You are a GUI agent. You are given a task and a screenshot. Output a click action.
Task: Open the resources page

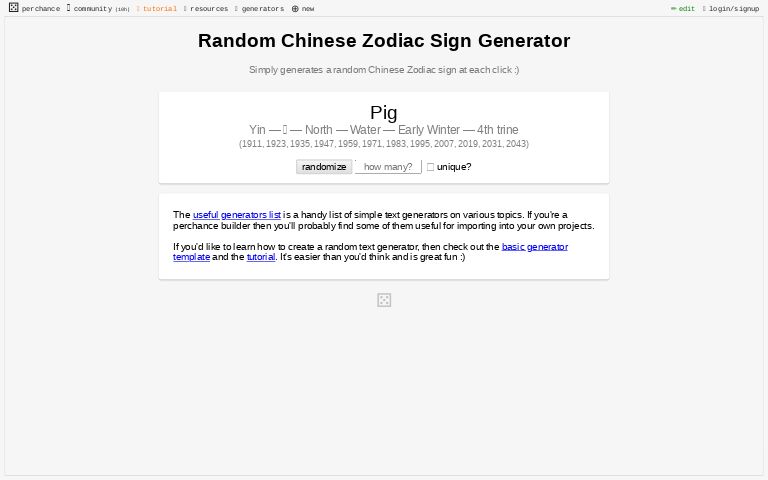click(x=208, y=8)
